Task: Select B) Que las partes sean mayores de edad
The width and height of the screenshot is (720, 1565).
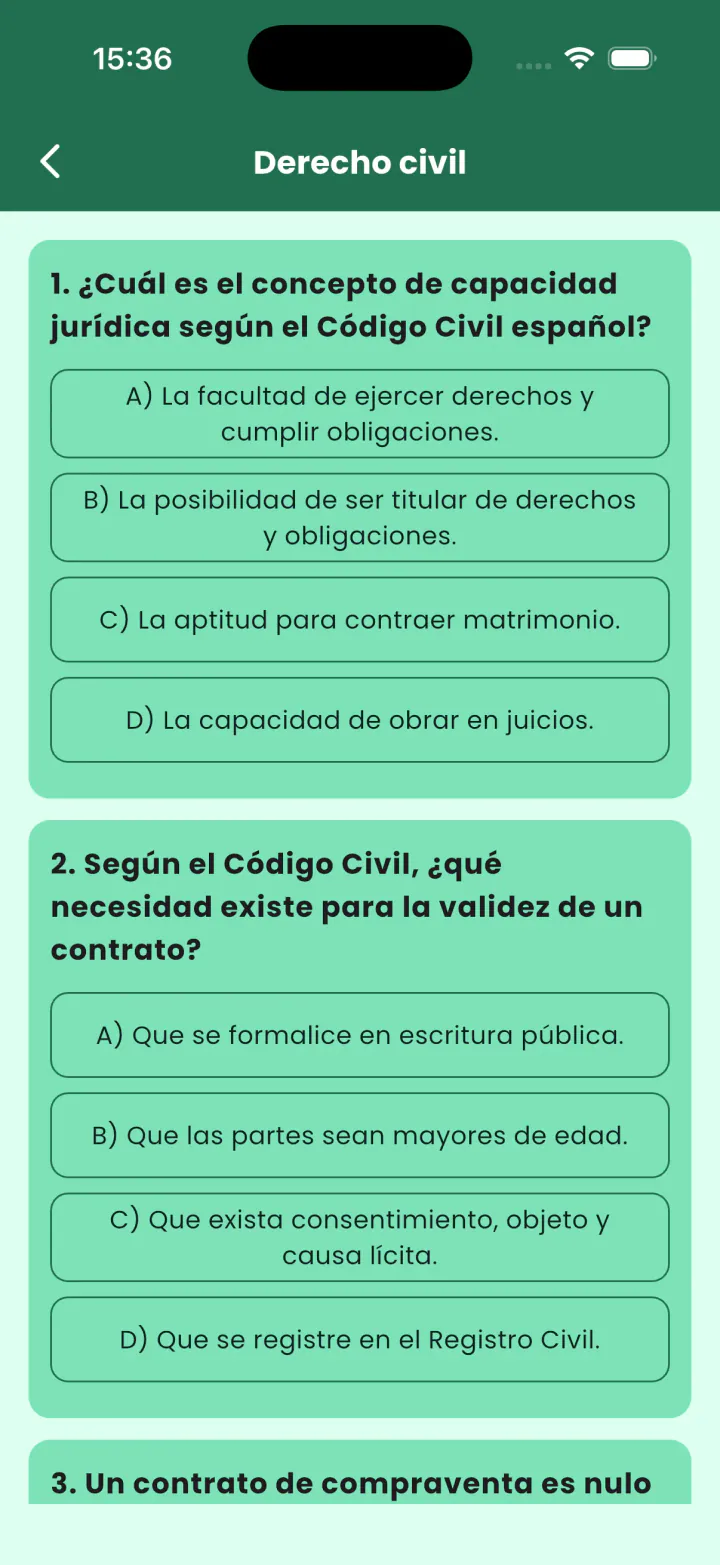Action: coord(360,1135)
